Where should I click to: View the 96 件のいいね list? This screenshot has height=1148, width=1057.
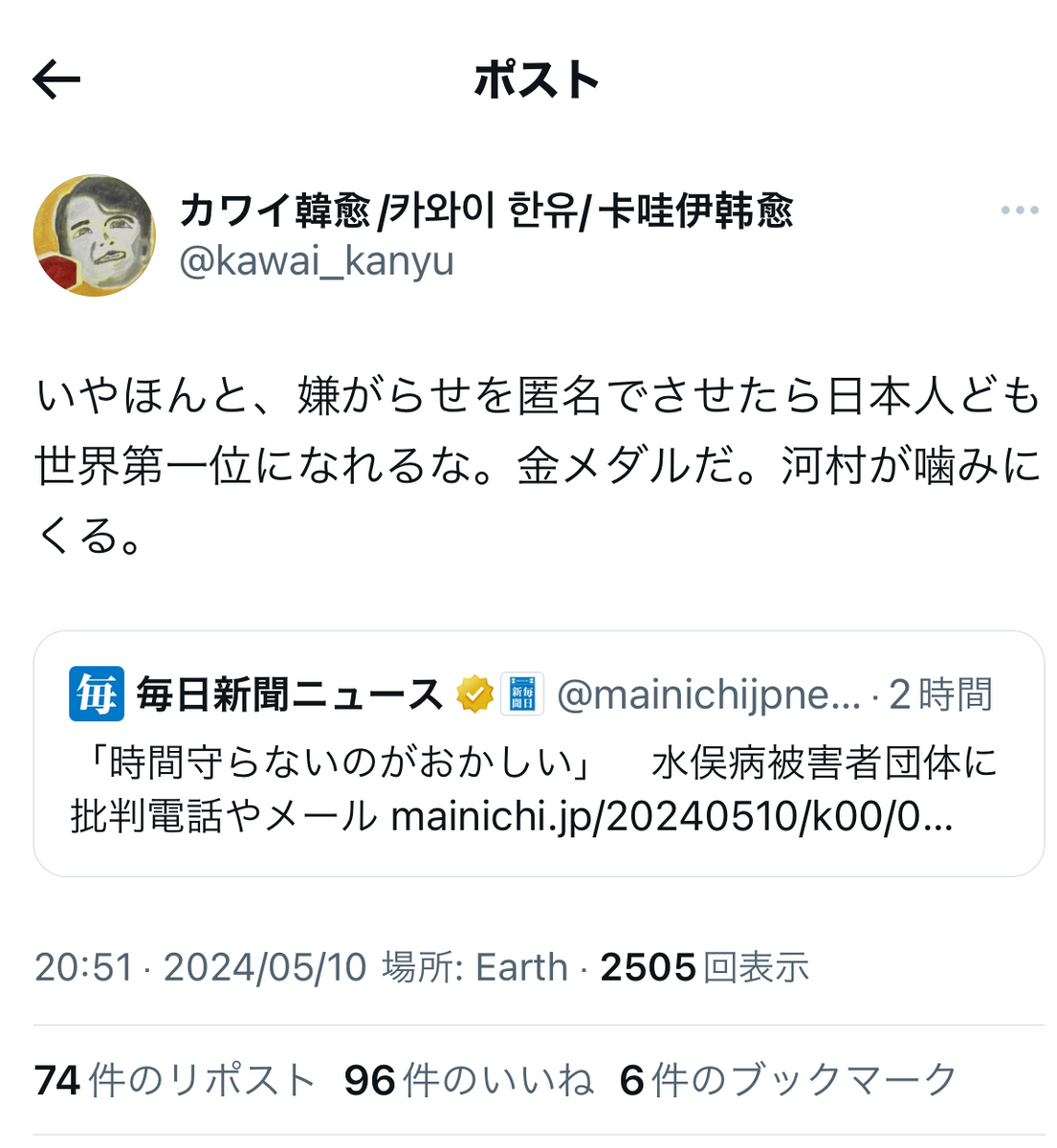[x=469, y=1081]
